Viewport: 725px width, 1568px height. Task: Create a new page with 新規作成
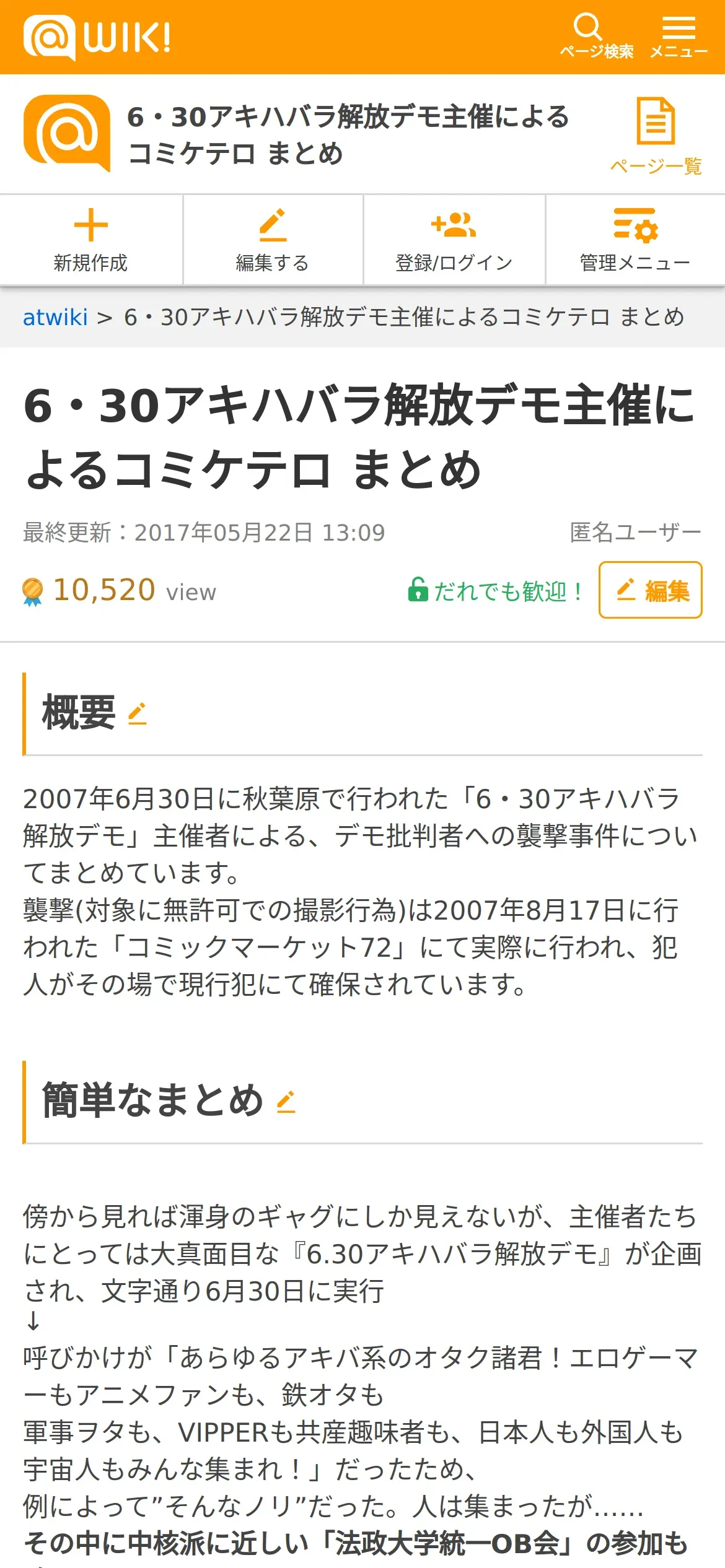click(x=90, y=240)
